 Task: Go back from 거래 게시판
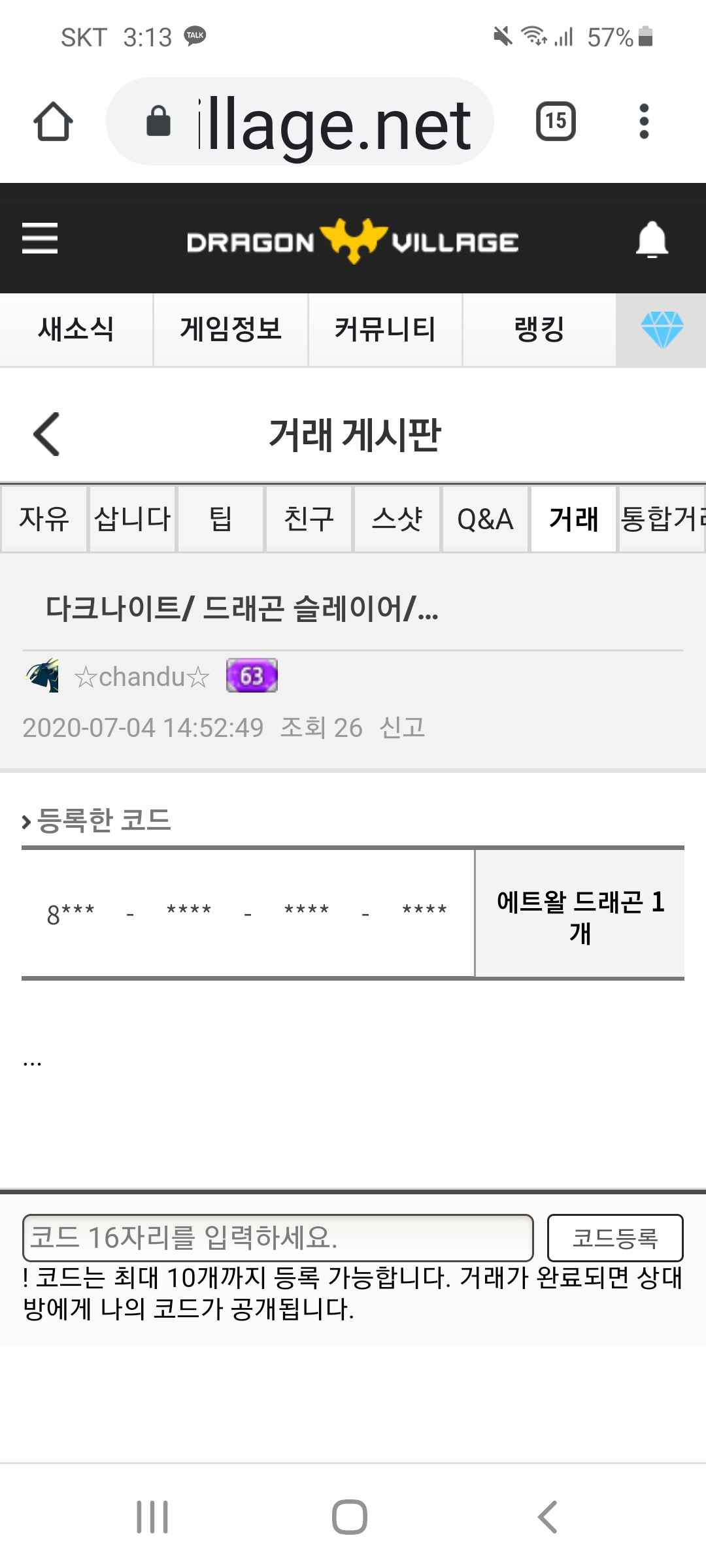(x=47, y=434)
